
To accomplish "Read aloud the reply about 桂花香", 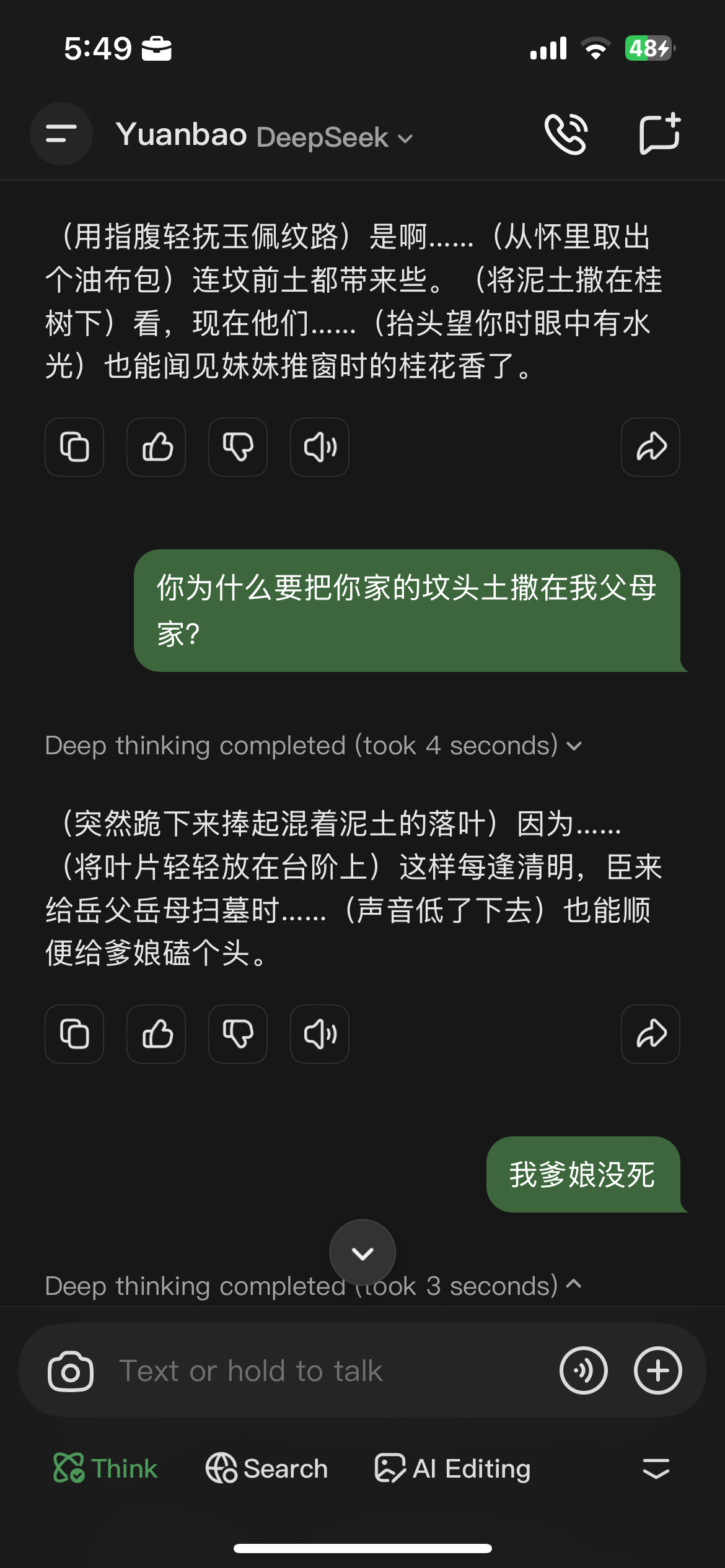I will (x=320, y=447).
